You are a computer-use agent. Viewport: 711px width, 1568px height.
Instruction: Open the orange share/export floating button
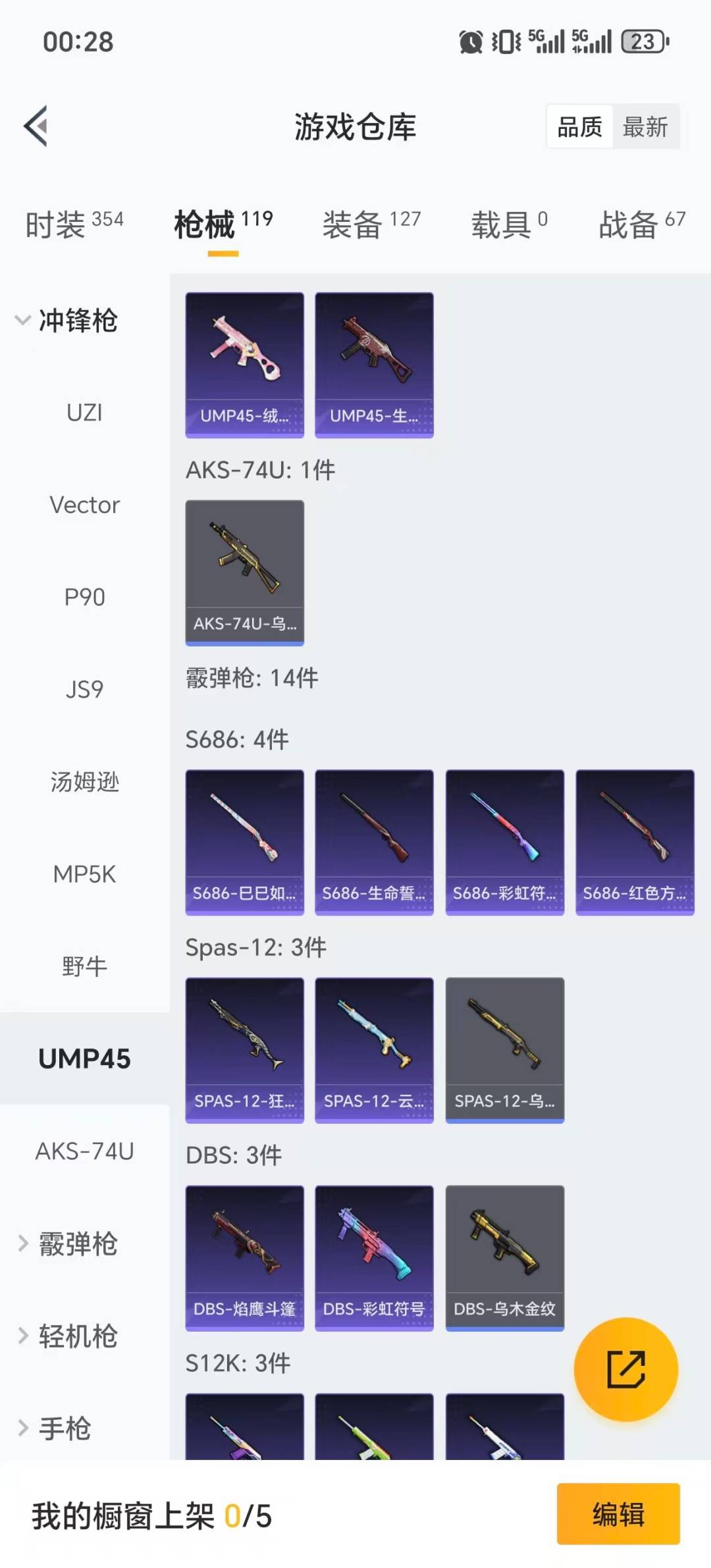625,1371
